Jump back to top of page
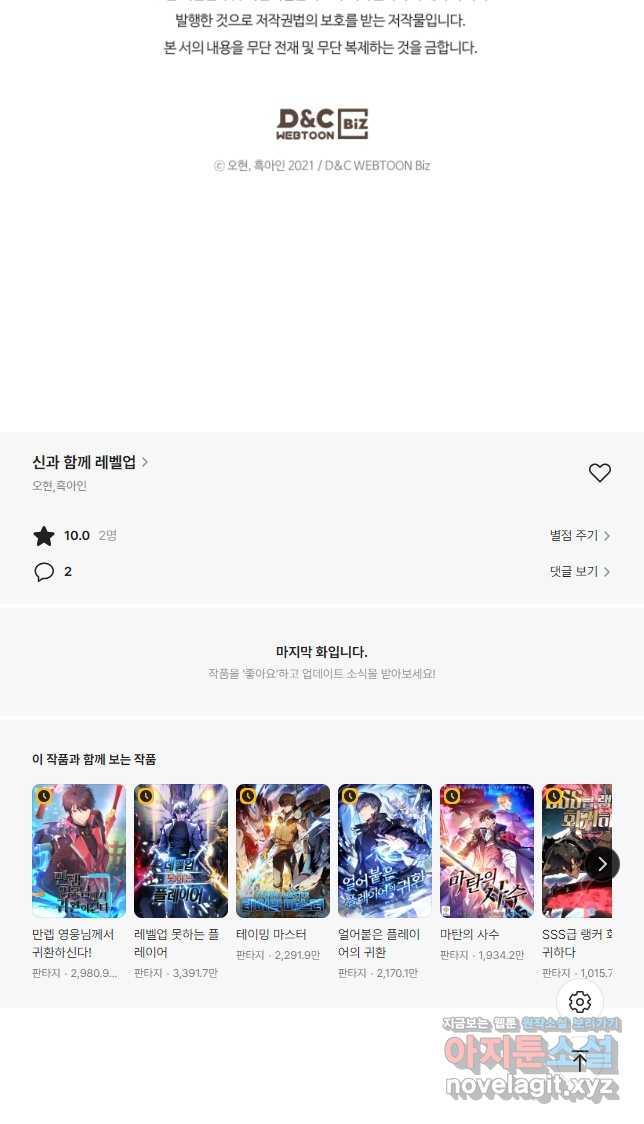 point(580,1061)
